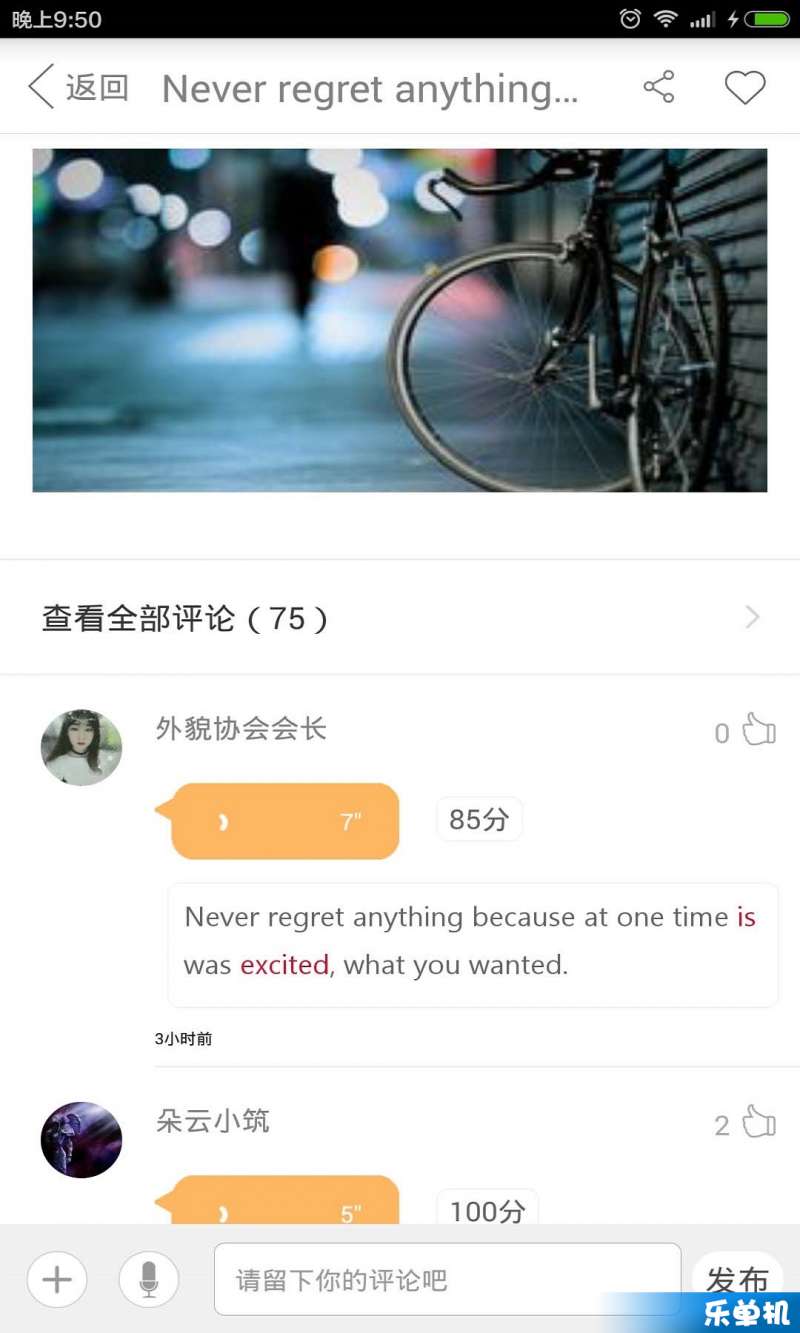Record a voice comment with the microphone
The width and height of the screenshot is (800, 1333).
pyautogui.click(x=149, y=1279)
